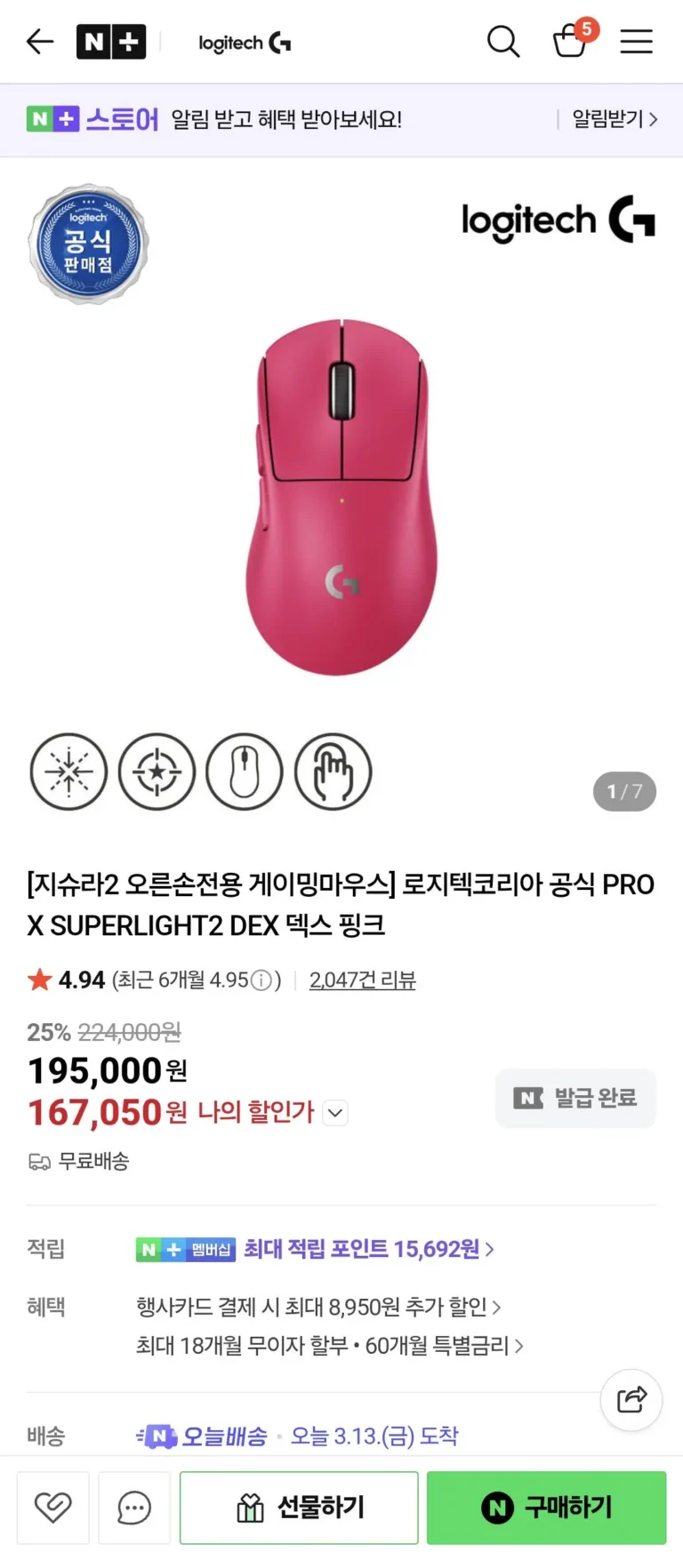Share this product with the share icon
The width and height of the screenshot is (683, 1568).
631,1399
